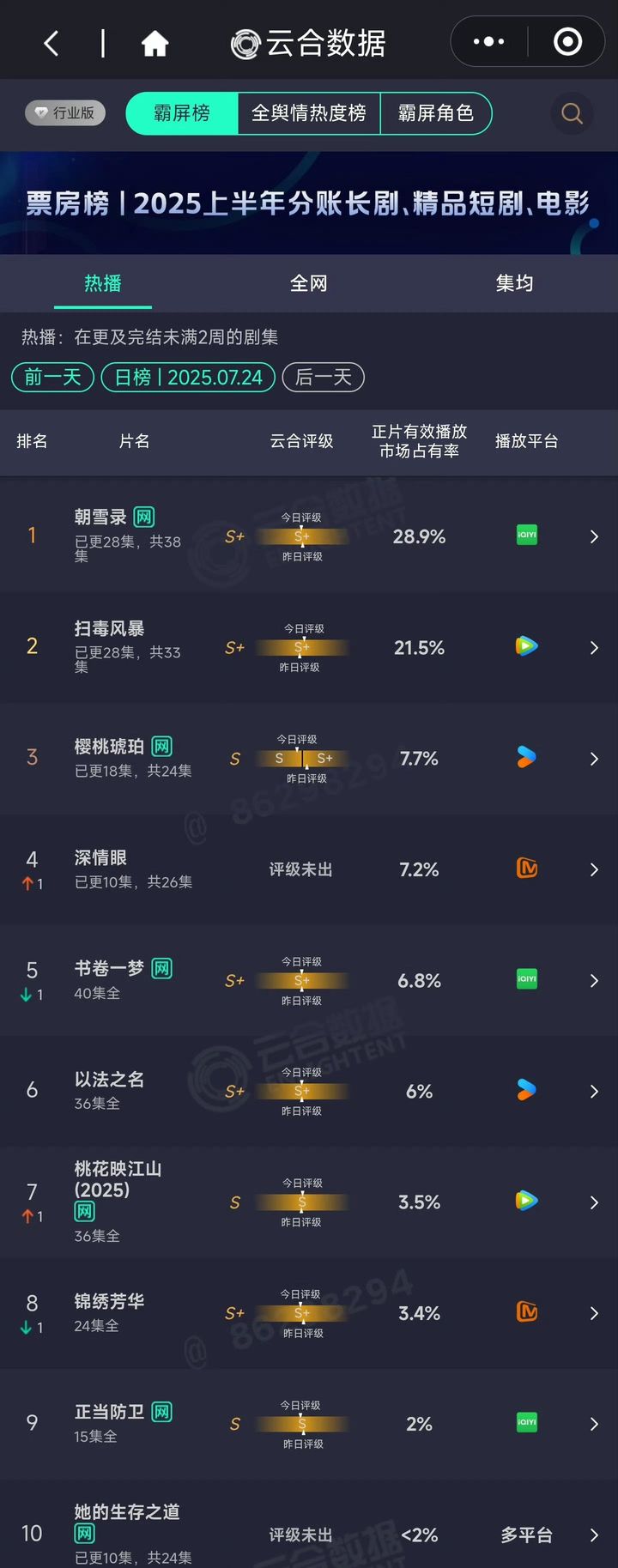Open the search magnifier icon

pos(572,113)
